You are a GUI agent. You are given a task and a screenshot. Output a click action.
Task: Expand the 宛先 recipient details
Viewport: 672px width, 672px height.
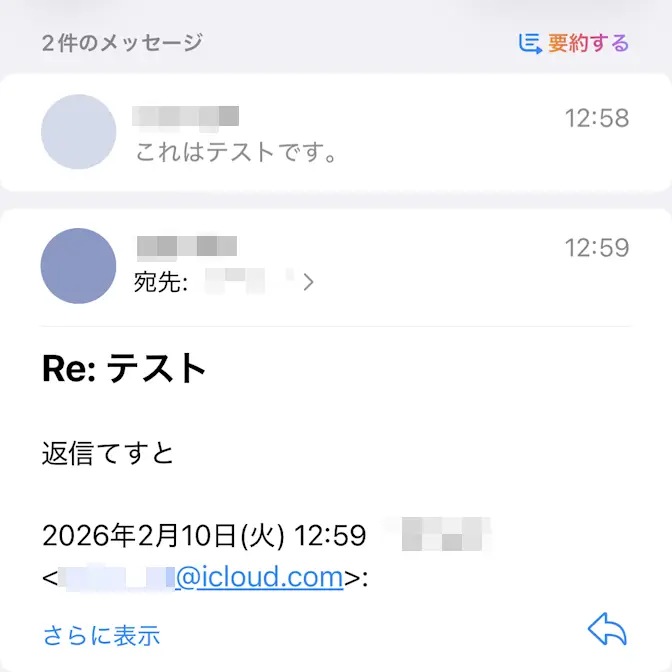(308, 283)
